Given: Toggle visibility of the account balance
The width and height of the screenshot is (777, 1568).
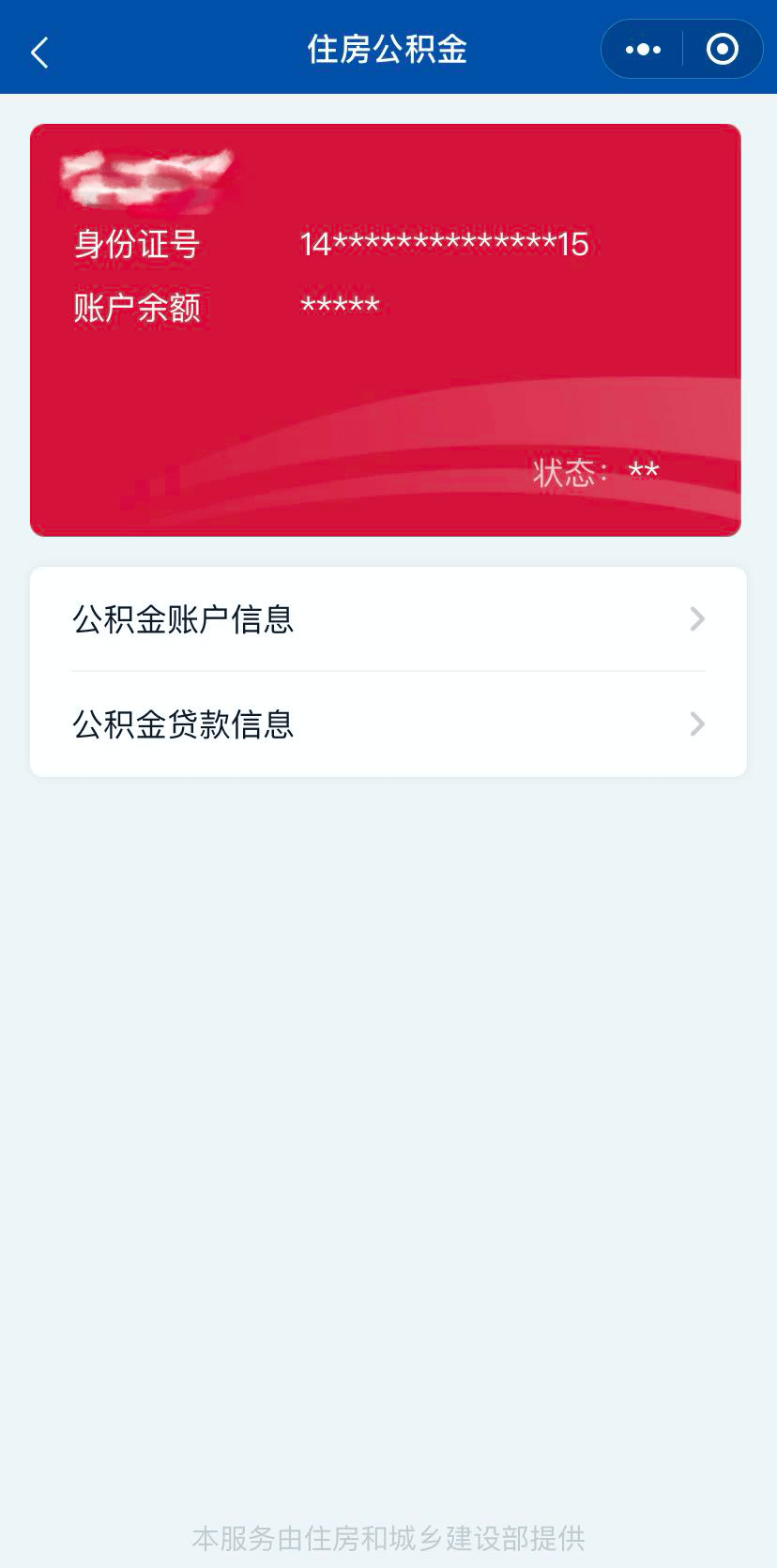Looking at the screenshot, I should pos(340,305).
